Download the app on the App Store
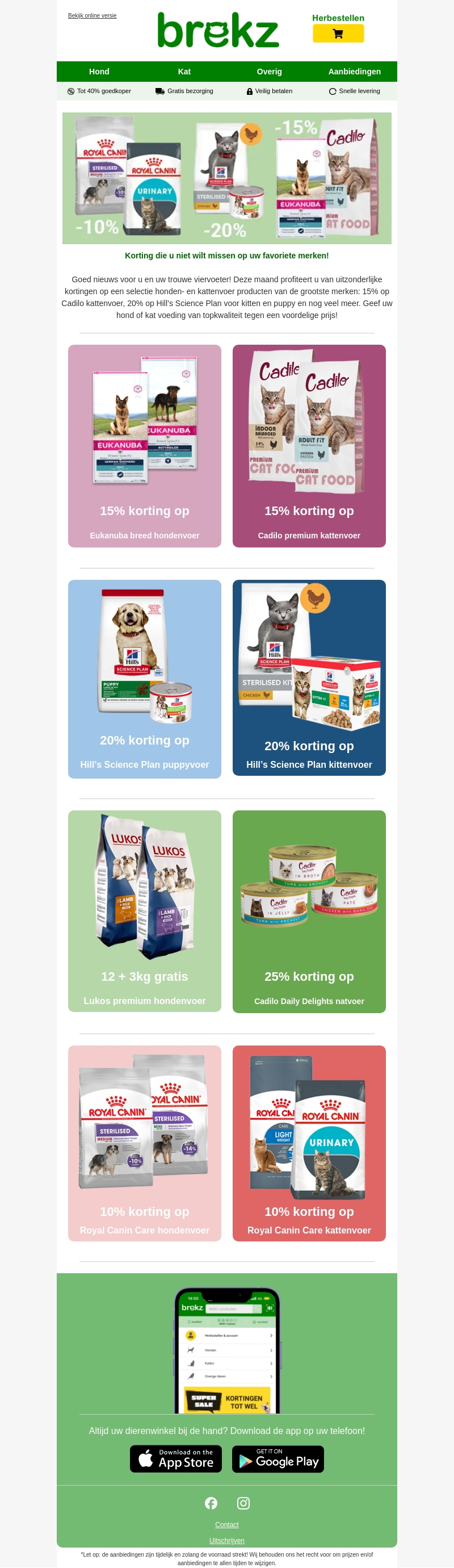This screenshot has height=1568, width=454. (x=175, y=1459)
